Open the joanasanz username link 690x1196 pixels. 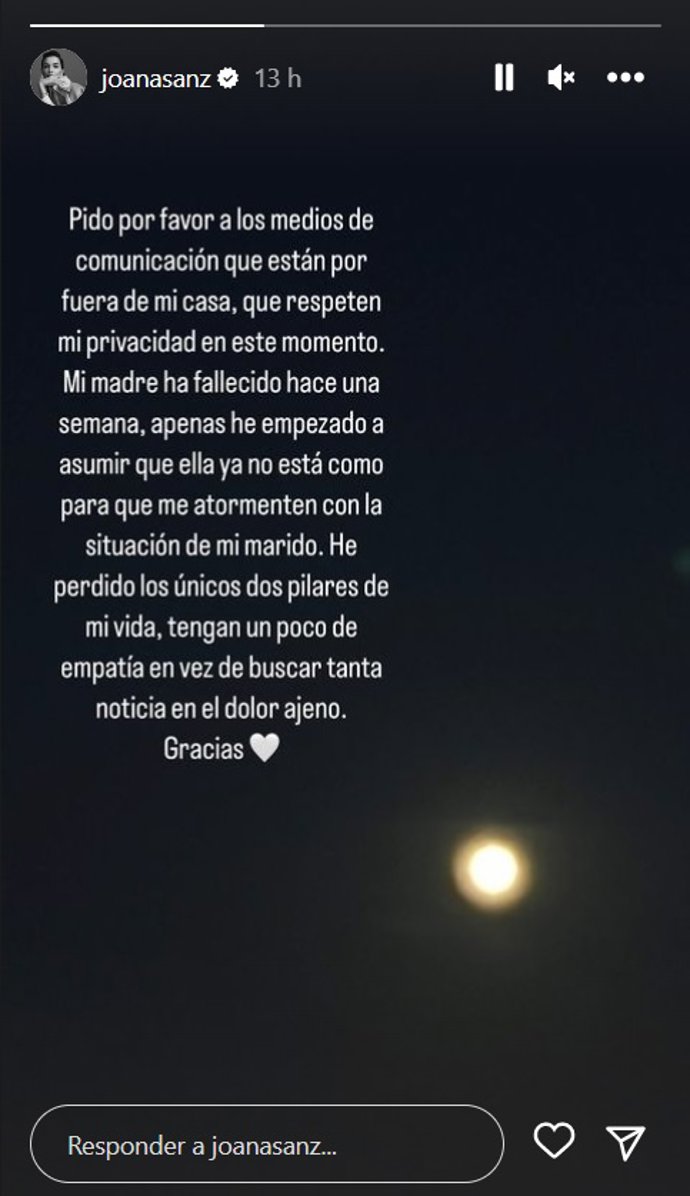point(155,79)
